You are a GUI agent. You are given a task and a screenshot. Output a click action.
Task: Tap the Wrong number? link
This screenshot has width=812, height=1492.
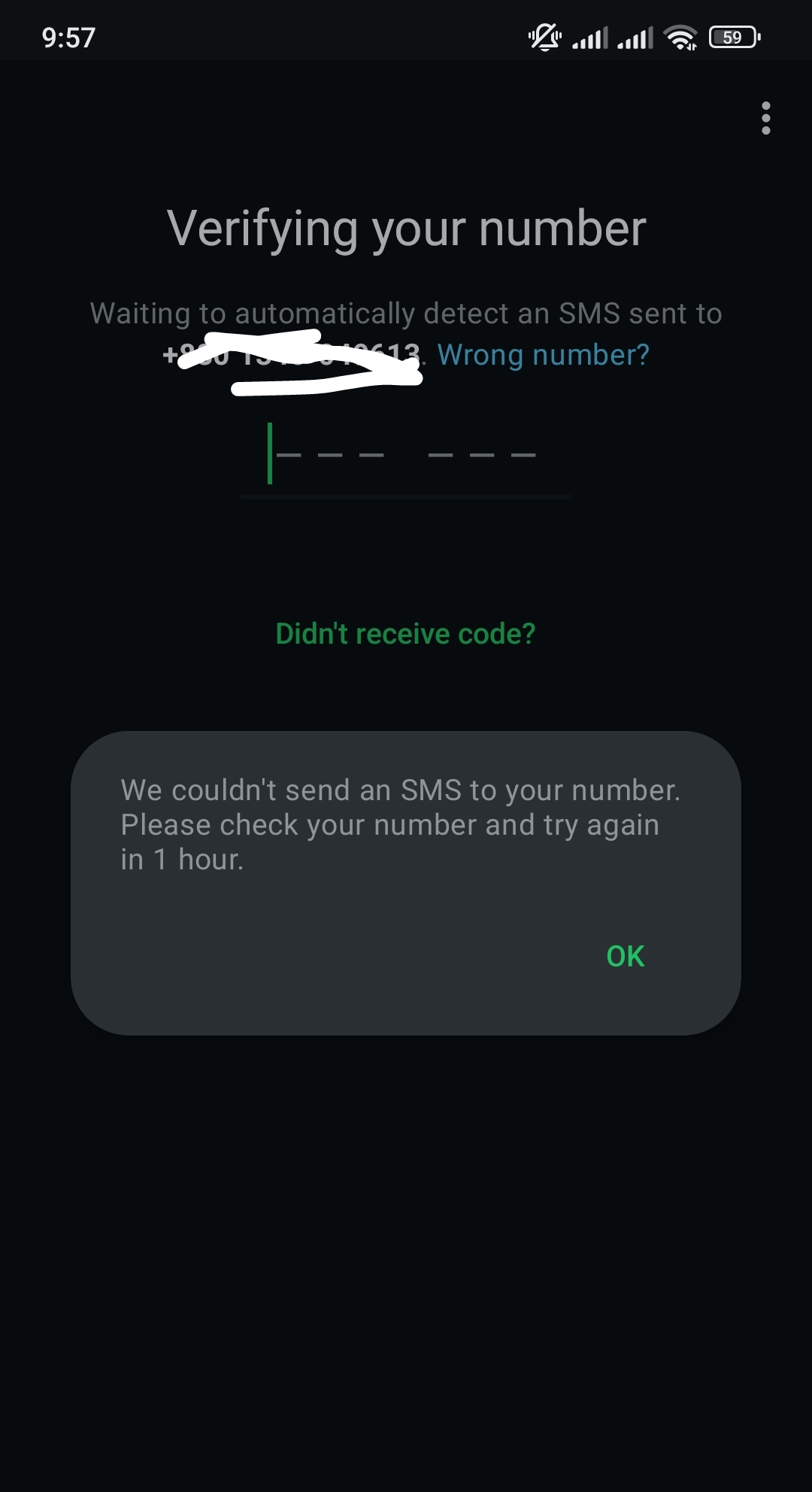(543, 355)
